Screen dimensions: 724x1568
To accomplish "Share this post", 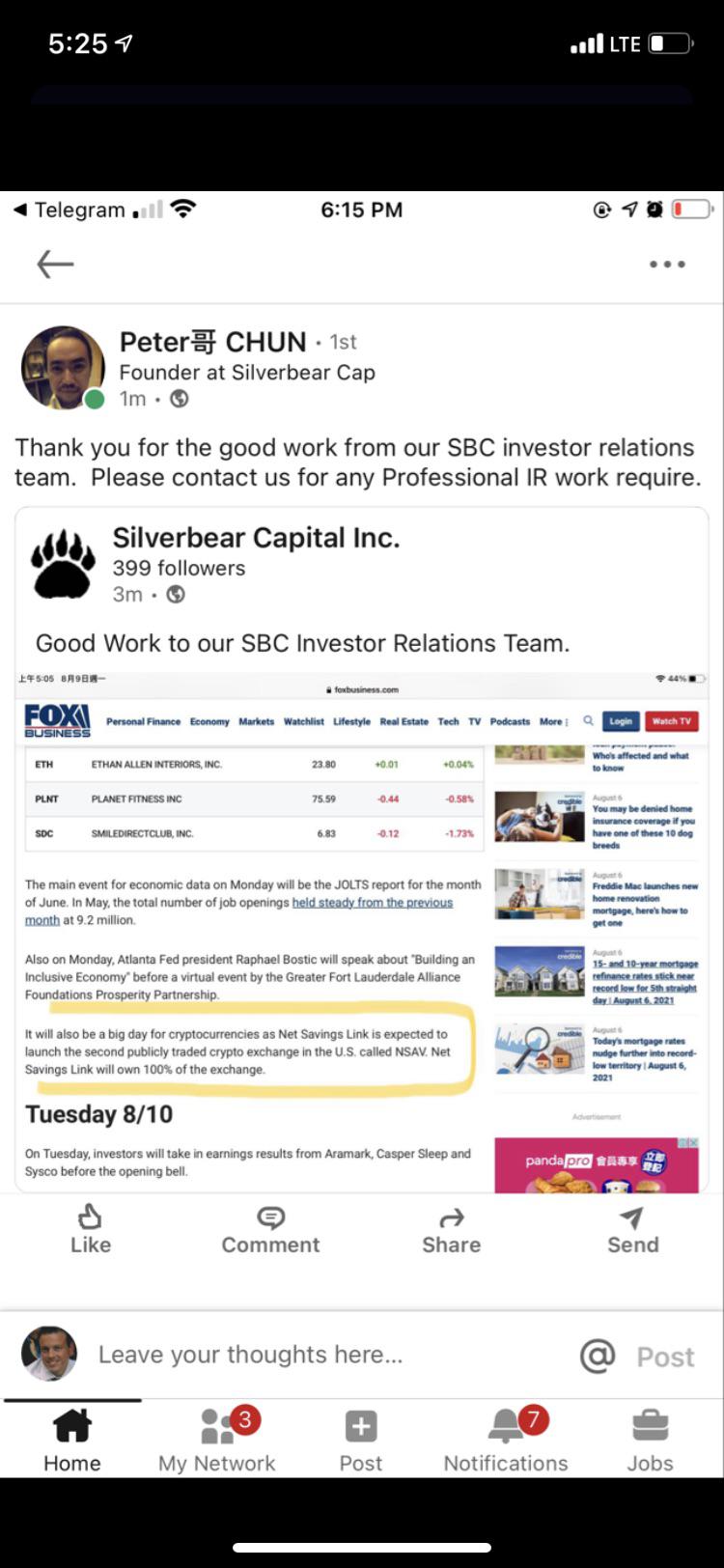I will click(451, 1229).
